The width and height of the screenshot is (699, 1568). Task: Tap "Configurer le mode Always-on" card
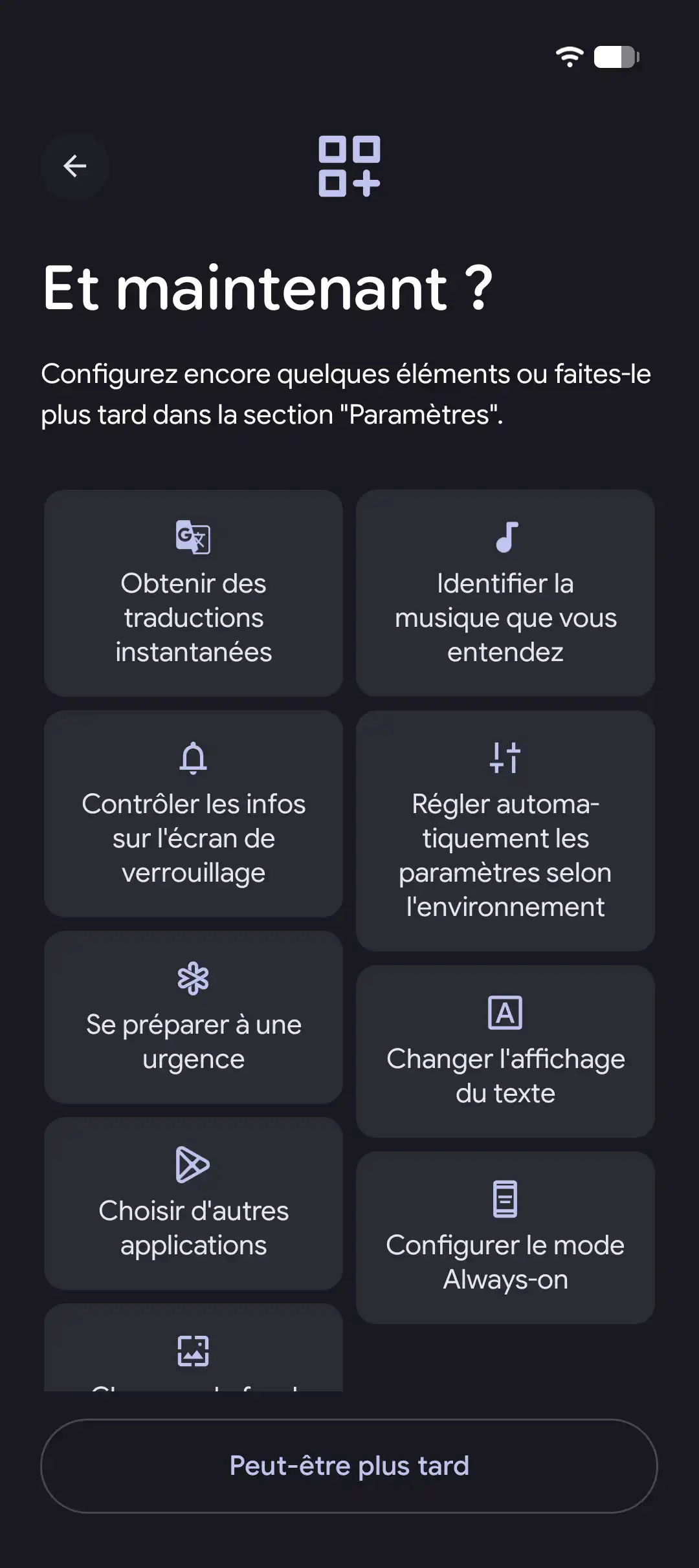point(505,1237)
